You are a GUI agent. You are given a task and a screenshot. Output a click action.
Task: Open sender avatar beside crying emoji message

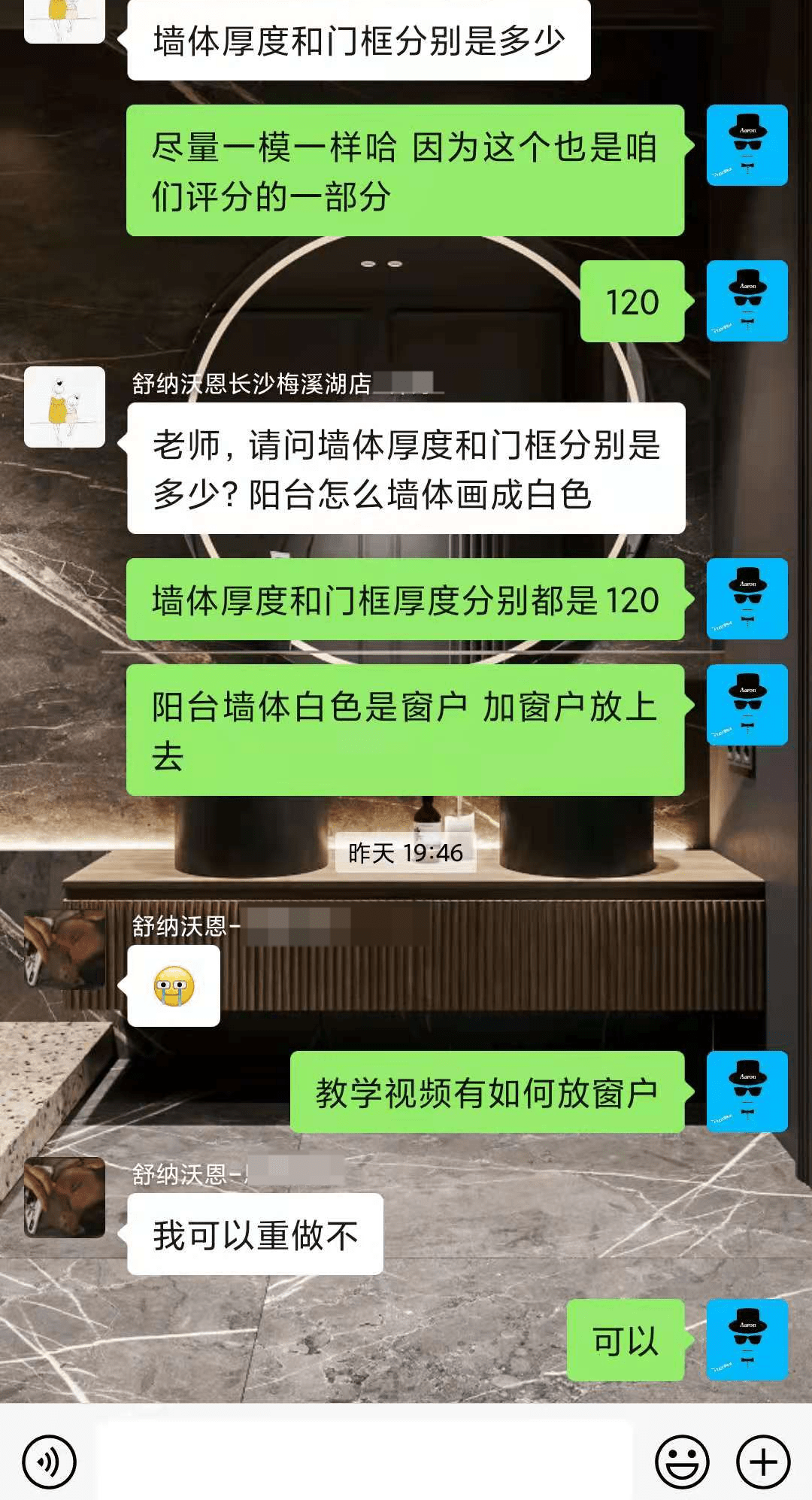(x=65, y=949)
